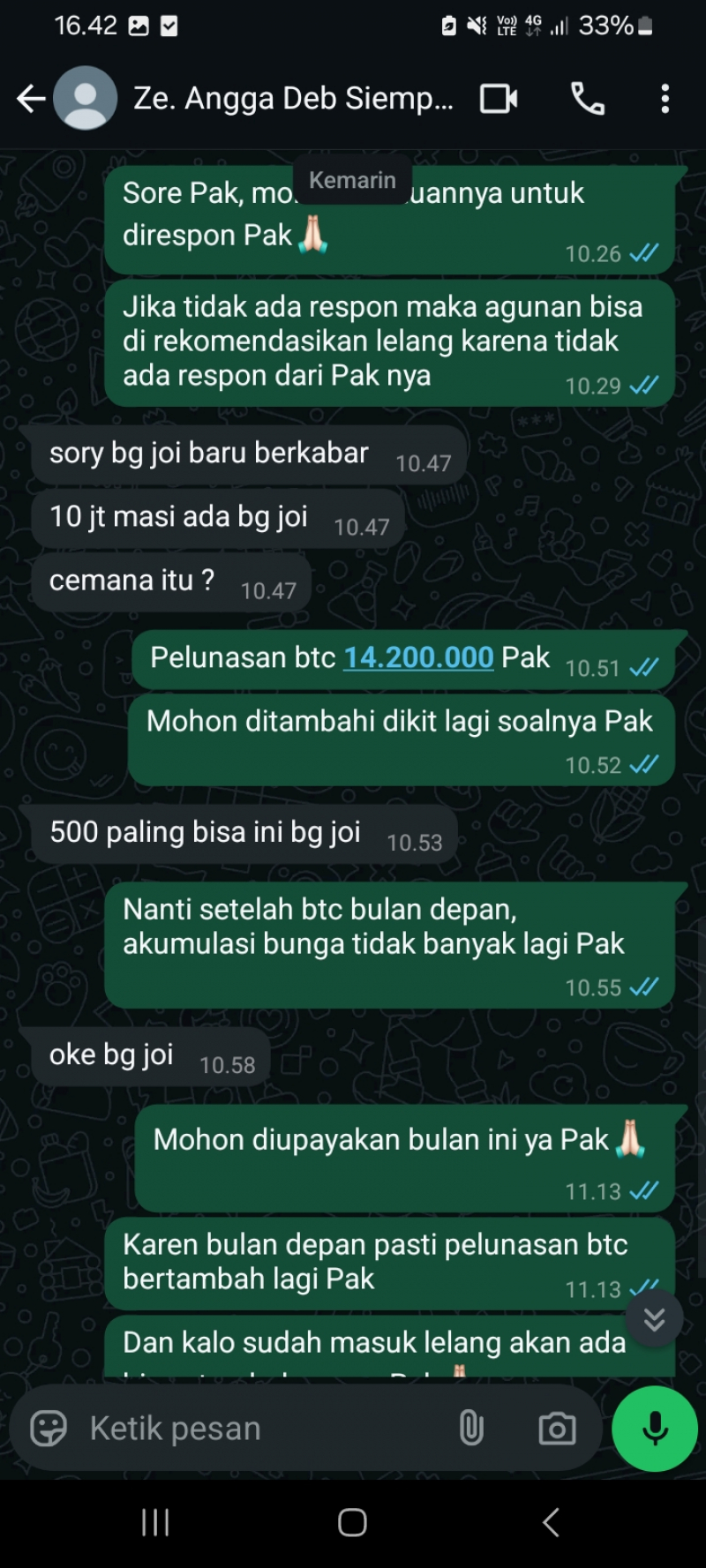The image size is (706, 1568).
Task: Open recent apps from navigation bar
Action: point(155,1522)
